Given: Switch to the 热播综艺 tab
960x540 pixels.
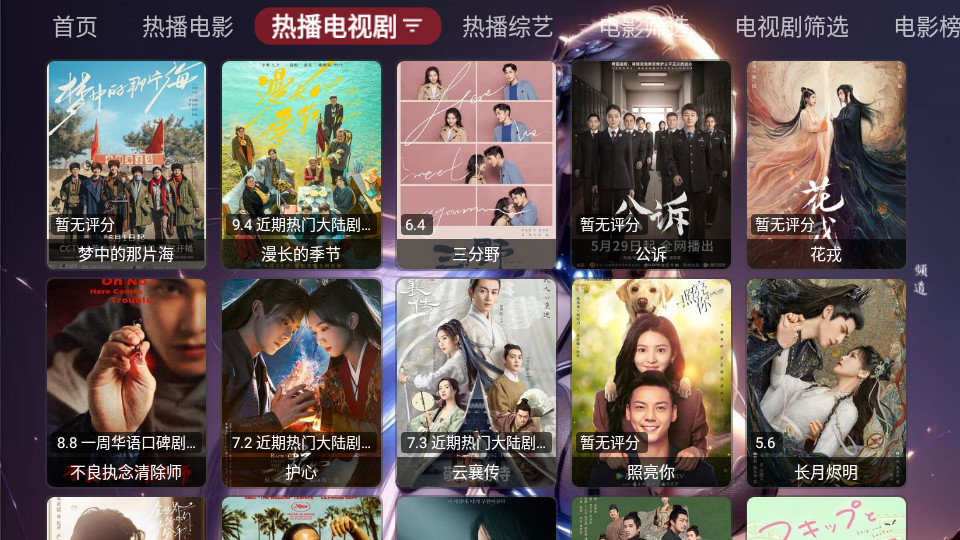Looking at the screenshot, I should pos(508,27).
